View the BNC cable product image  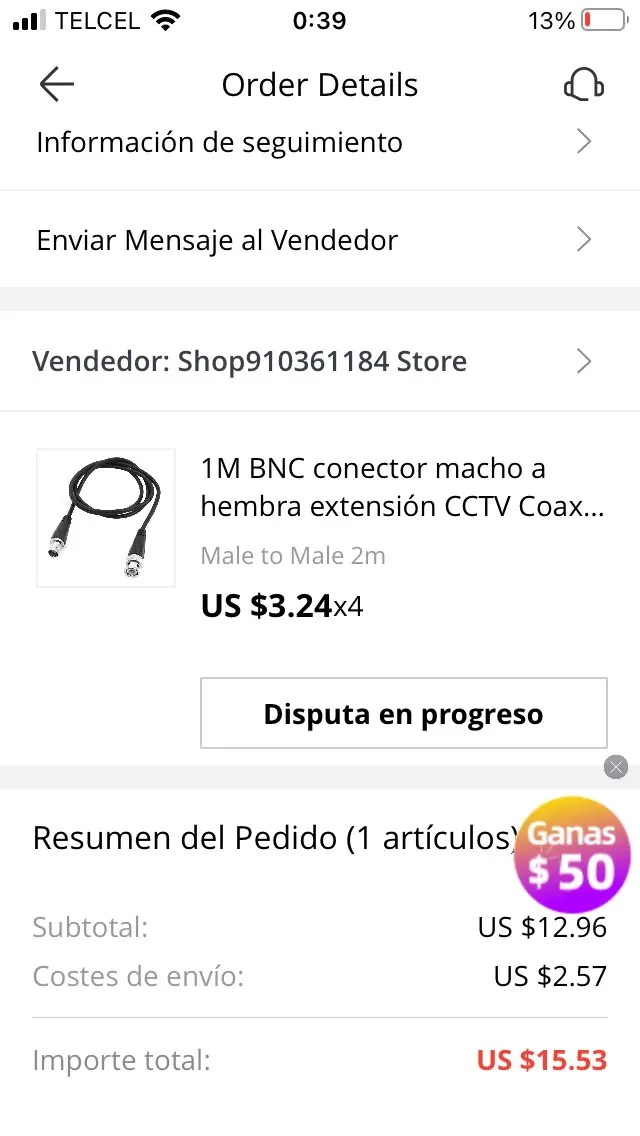click(106, 518)
